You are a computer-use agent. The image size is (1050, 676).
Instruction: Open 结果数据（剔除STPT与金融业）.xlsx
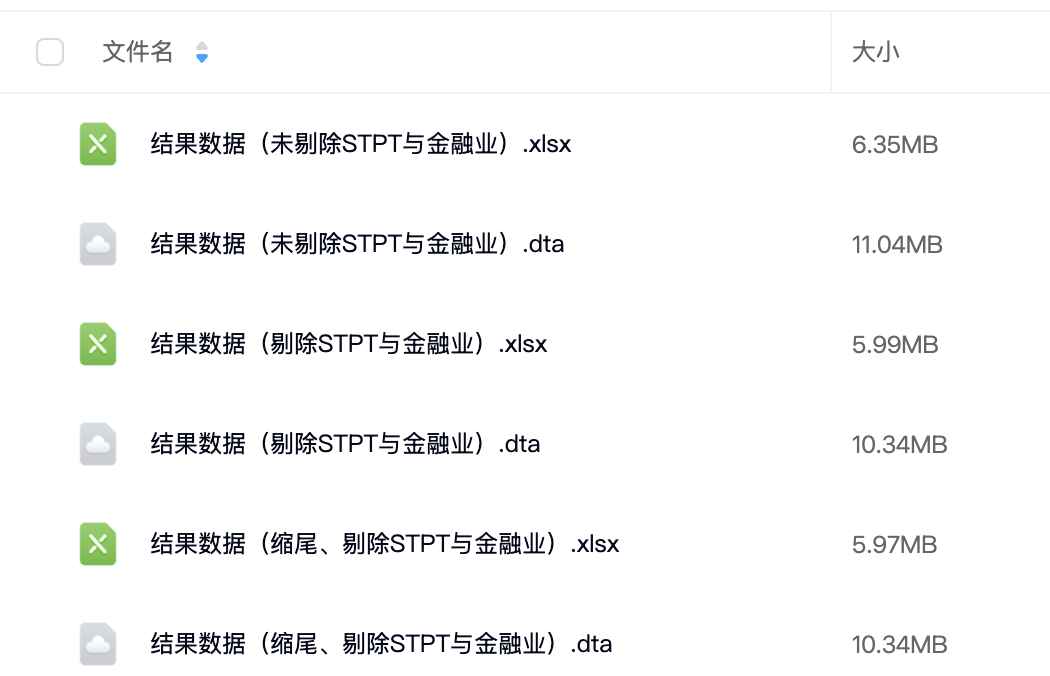tap(348, 344)
